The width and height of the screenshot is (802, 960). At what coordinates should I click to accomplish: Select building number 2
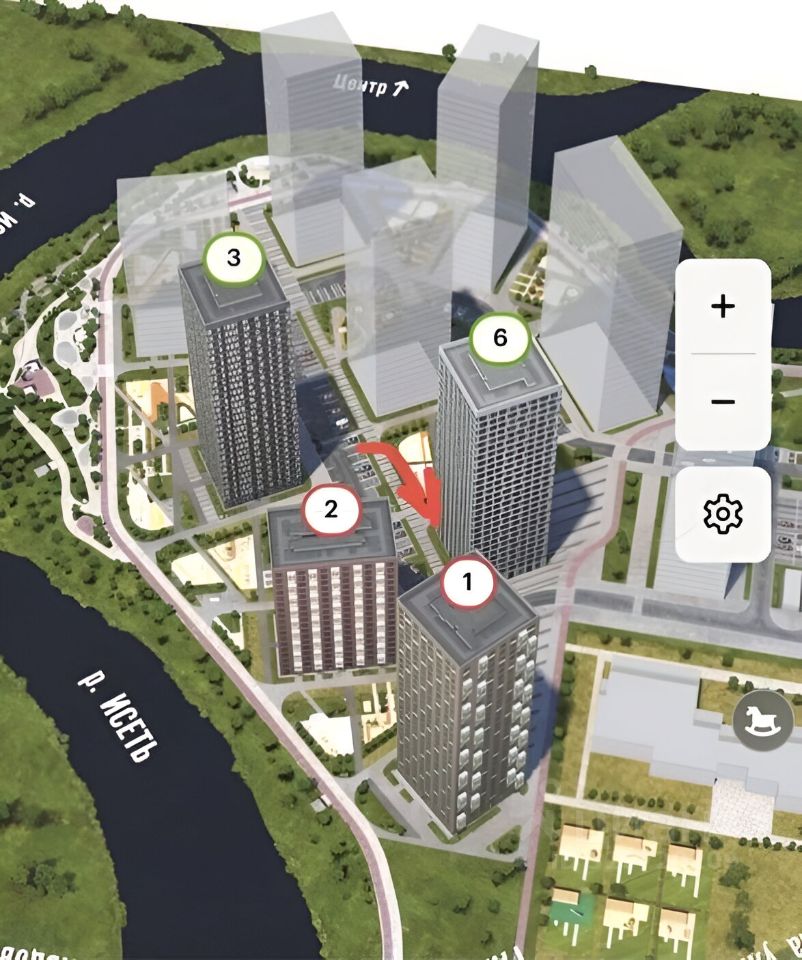[331, 510]
